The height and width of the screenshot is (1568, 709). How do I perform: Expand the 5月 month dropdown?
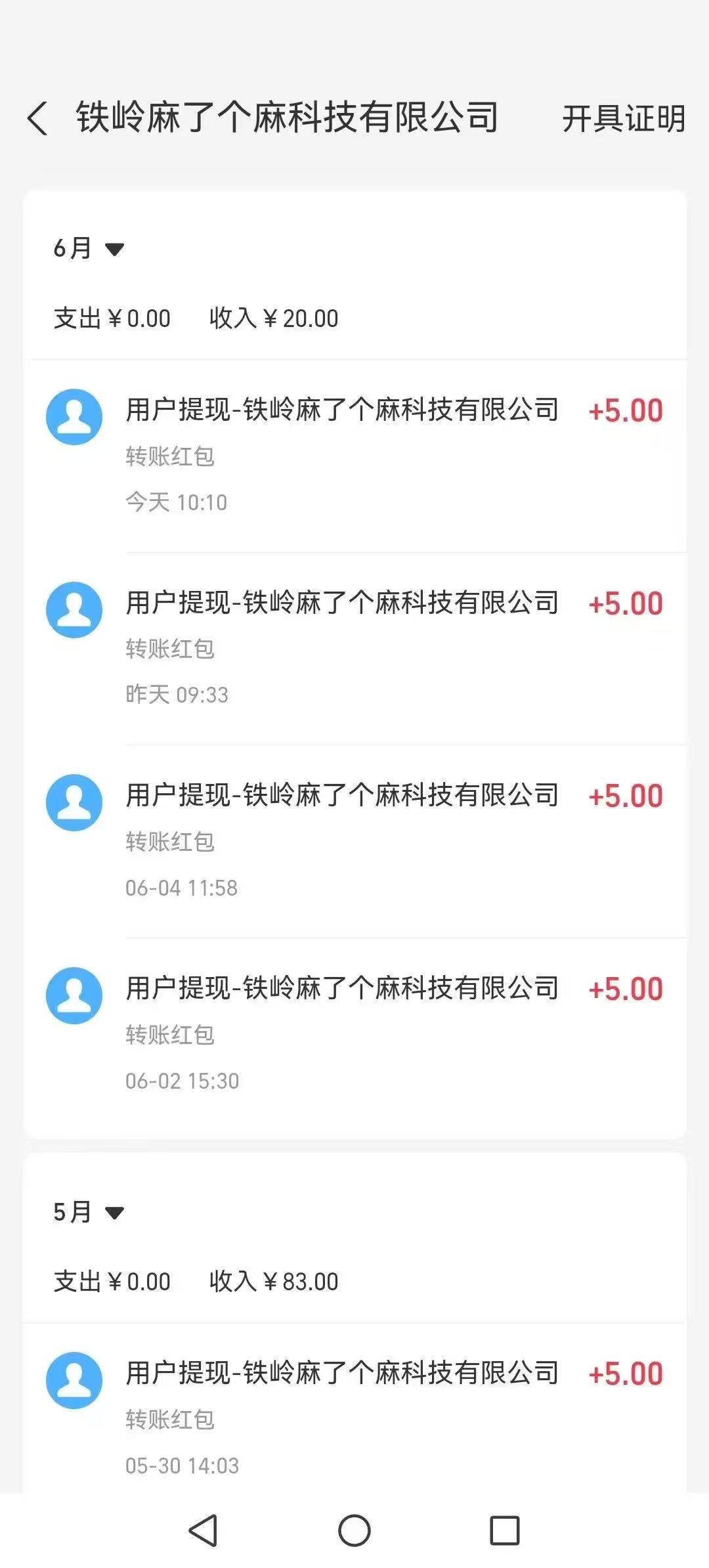point(89,1212)
